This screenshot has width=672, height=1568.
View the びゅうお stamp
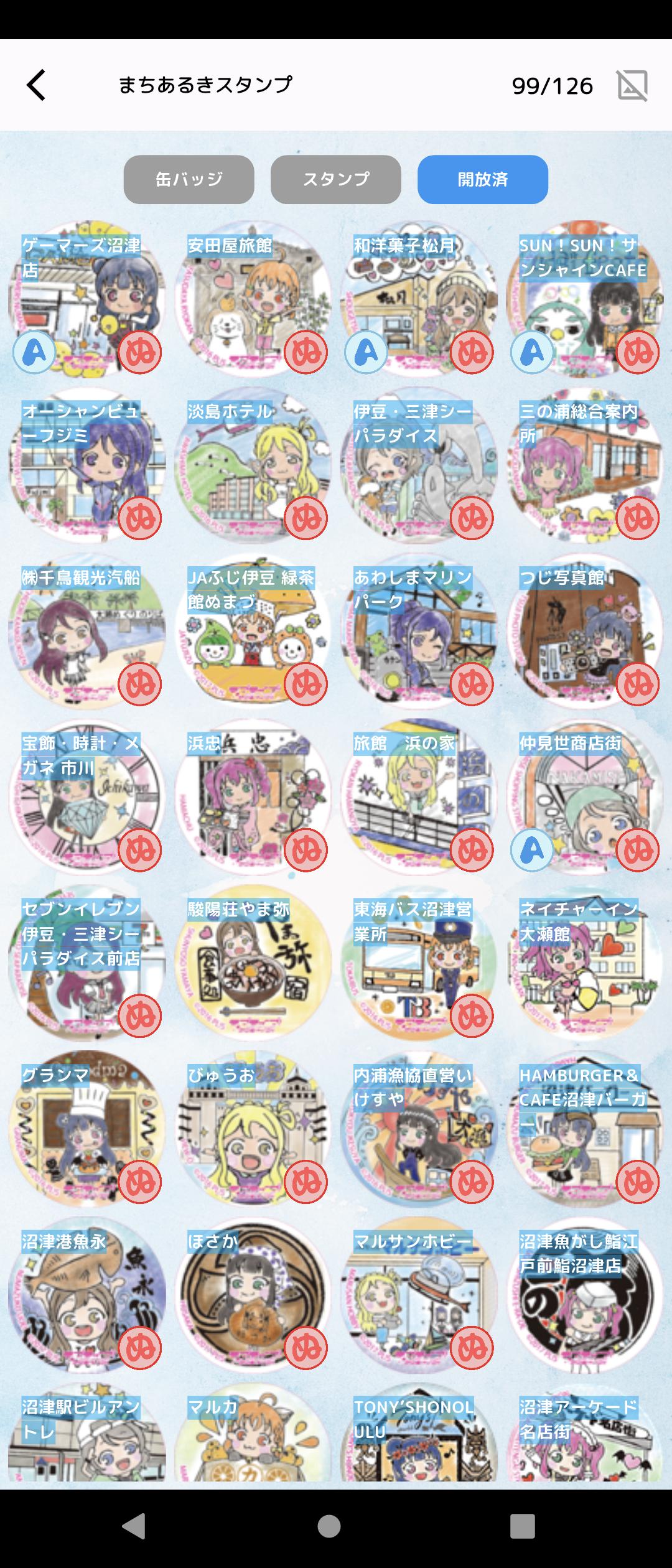(x=253, y=1129)
